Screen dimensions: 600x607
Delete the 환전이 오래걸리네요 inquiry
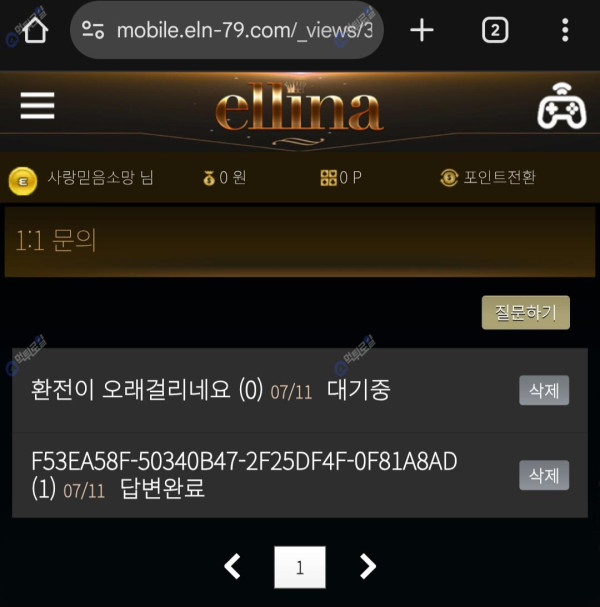click(543, 390)
